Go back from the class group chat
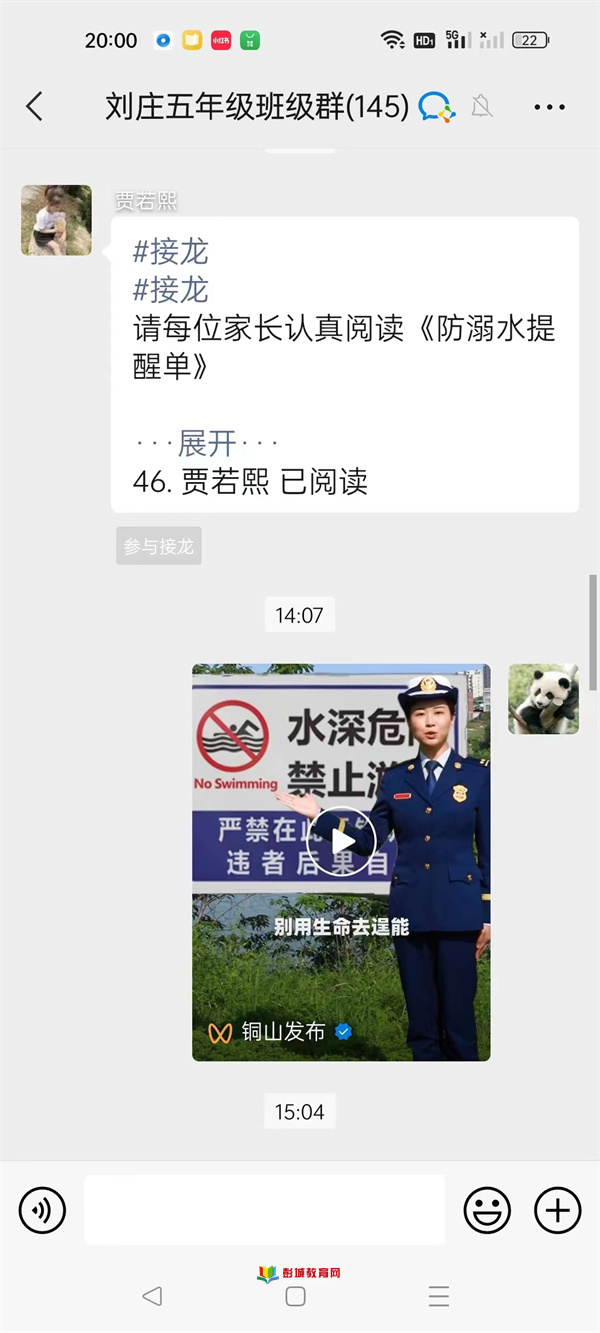600x1333 pixels. pos(34,106)
